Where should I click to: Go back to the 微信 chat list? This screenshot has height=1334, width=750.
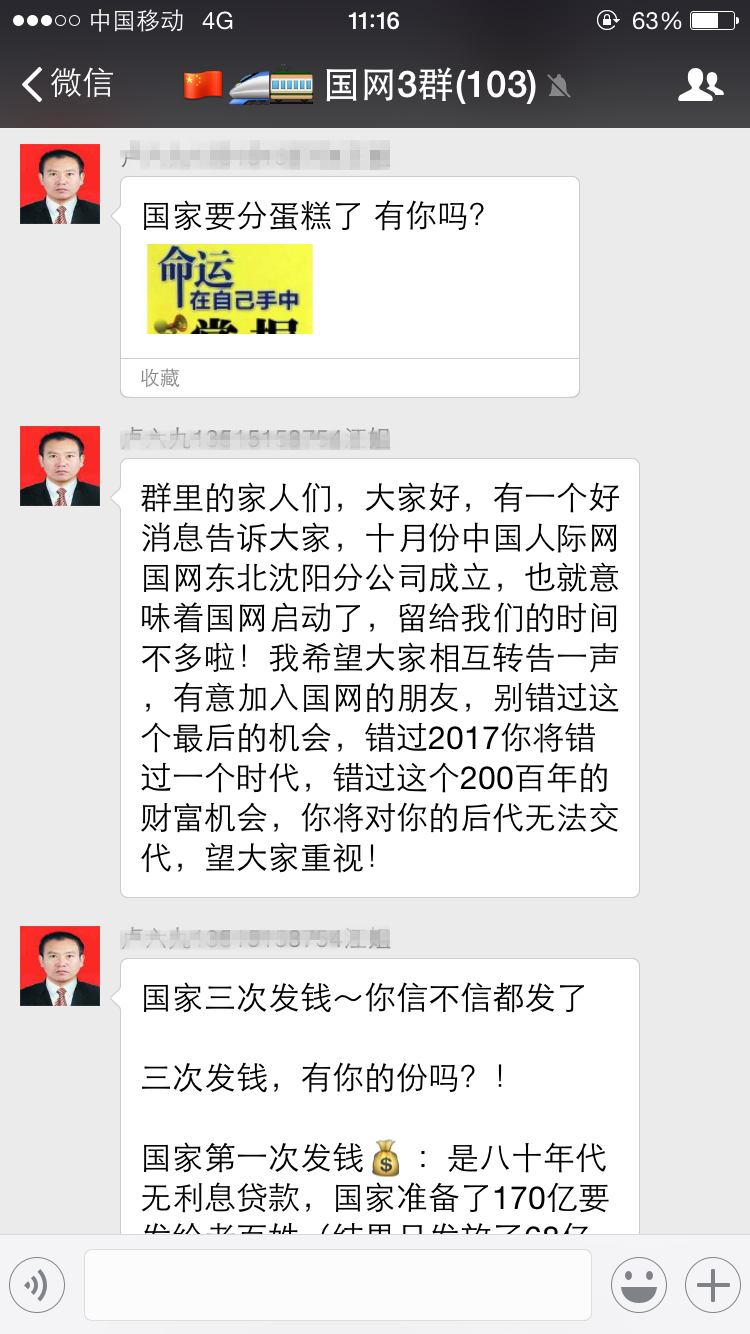[x=66, y=84]
